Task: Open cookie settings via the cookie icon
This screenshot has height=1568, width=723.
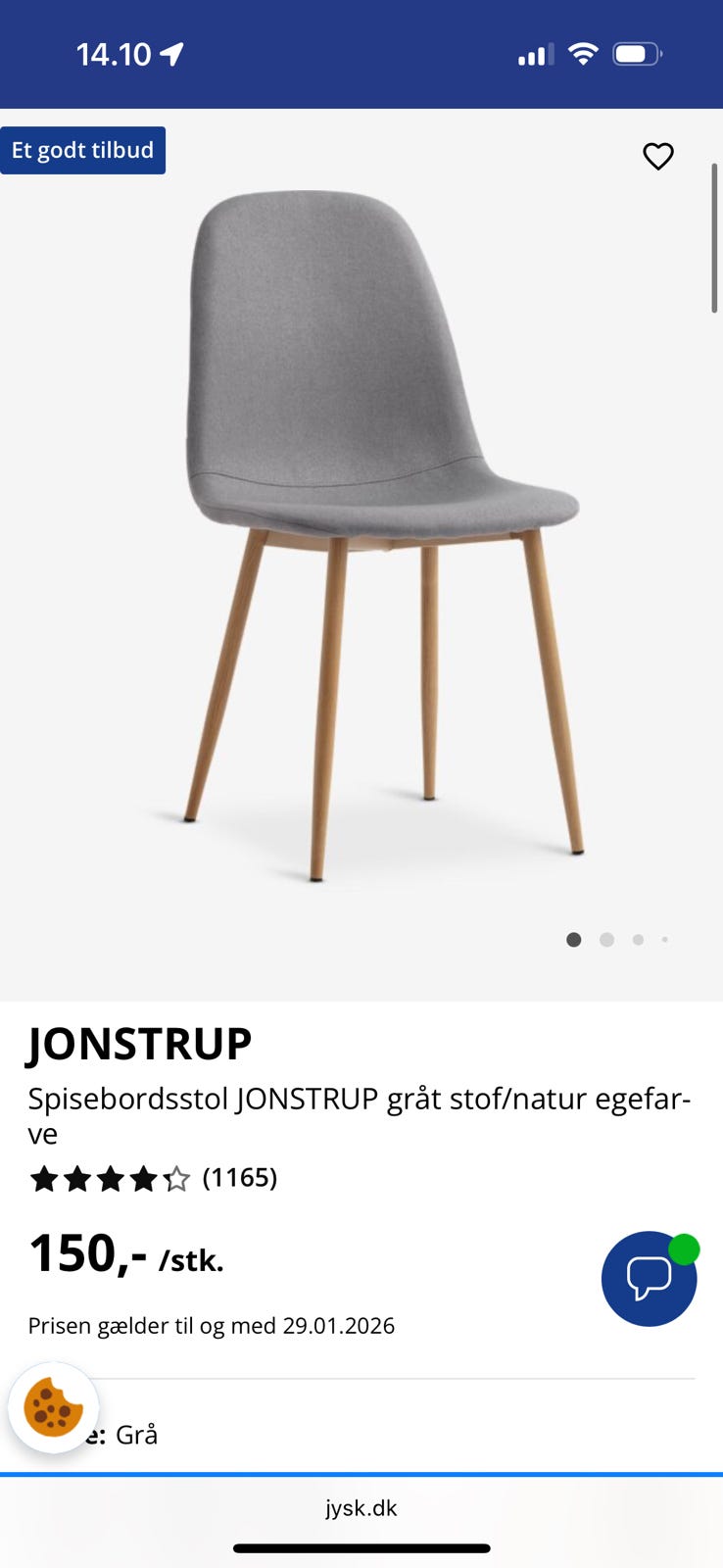Action: 53,1408
